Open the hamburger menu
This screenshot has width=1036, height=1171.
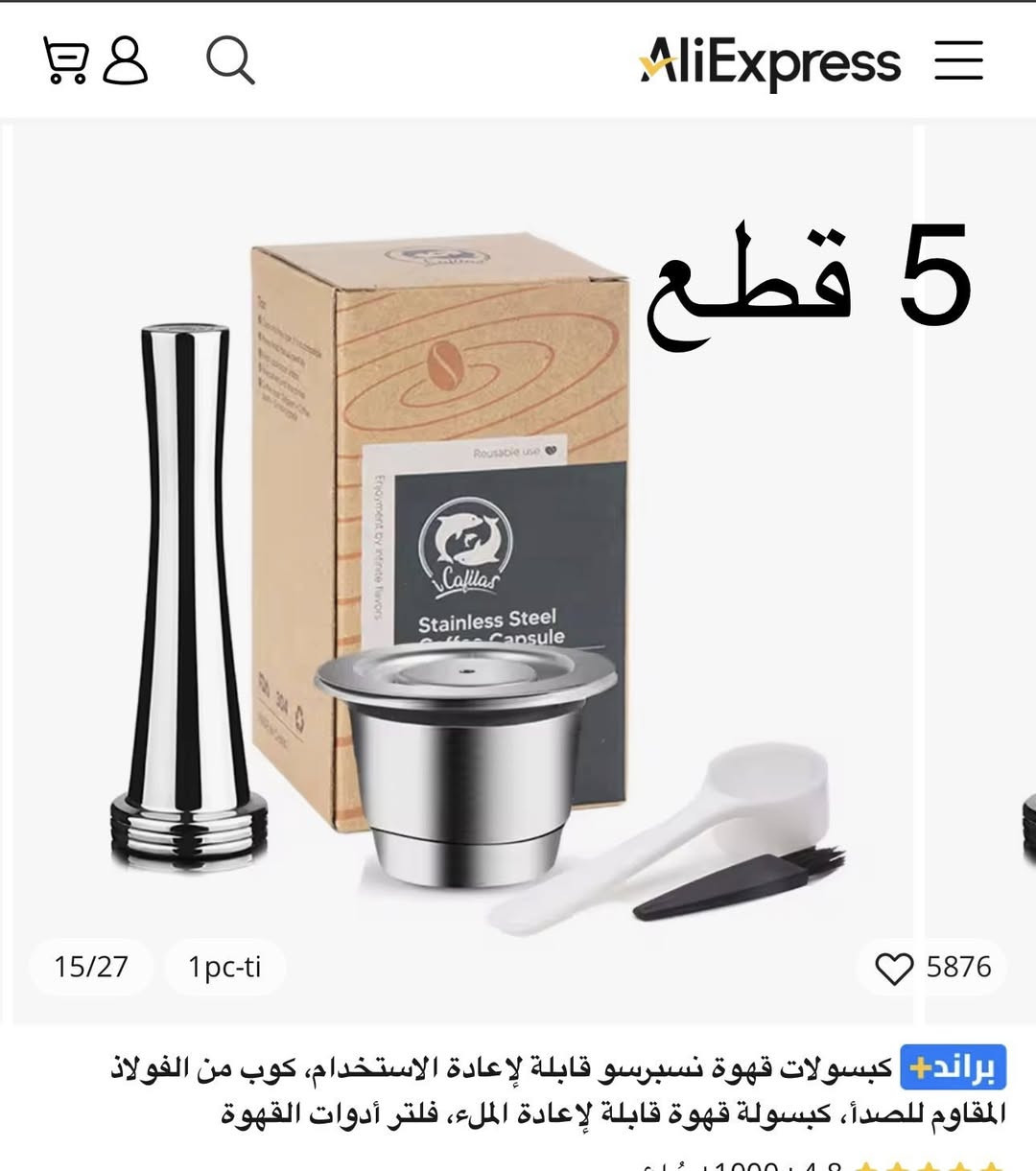point(958,61)
